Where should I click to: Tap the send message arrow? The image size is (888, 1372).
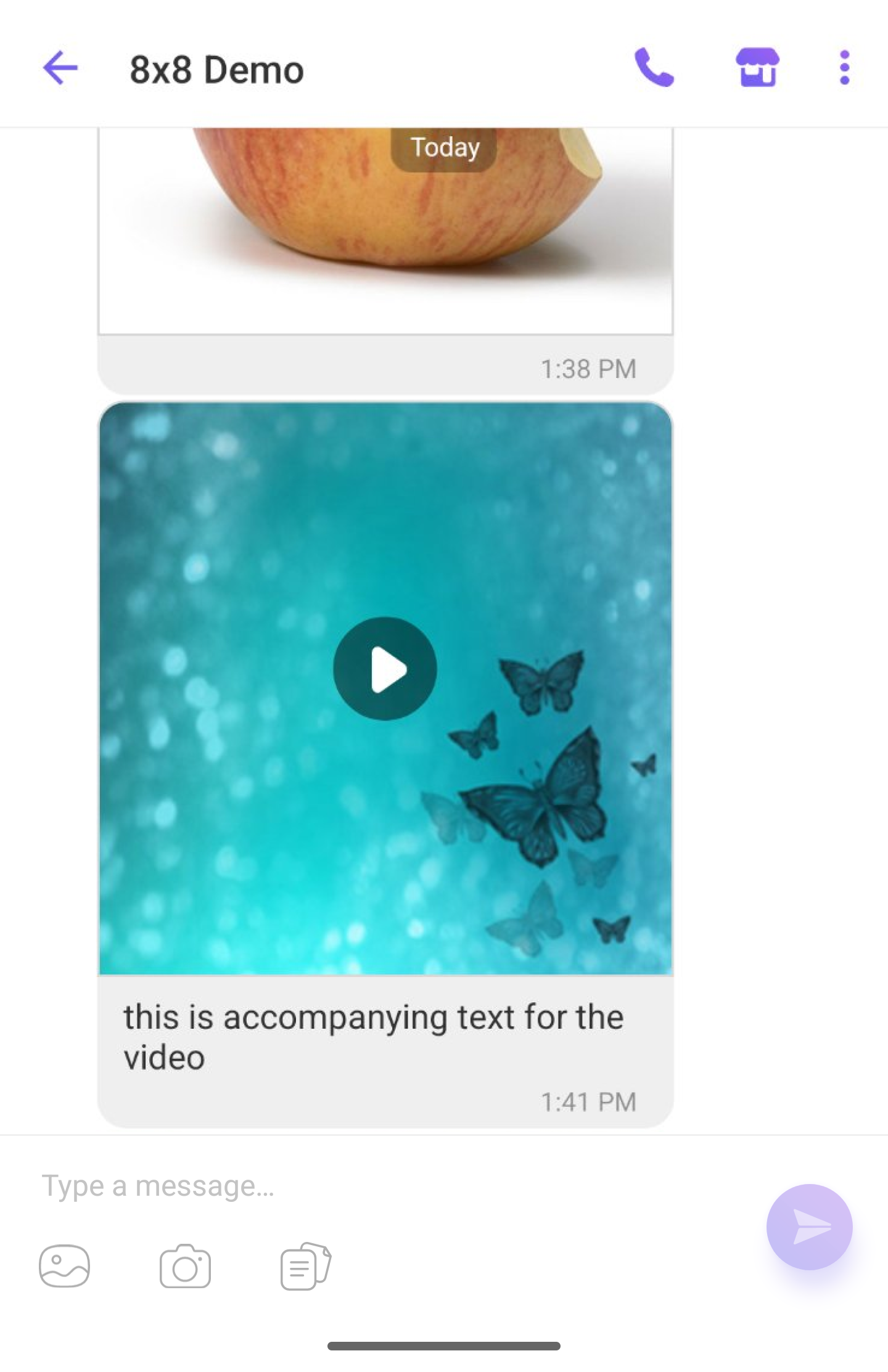pyautogui.click(x=810, y=1227)
